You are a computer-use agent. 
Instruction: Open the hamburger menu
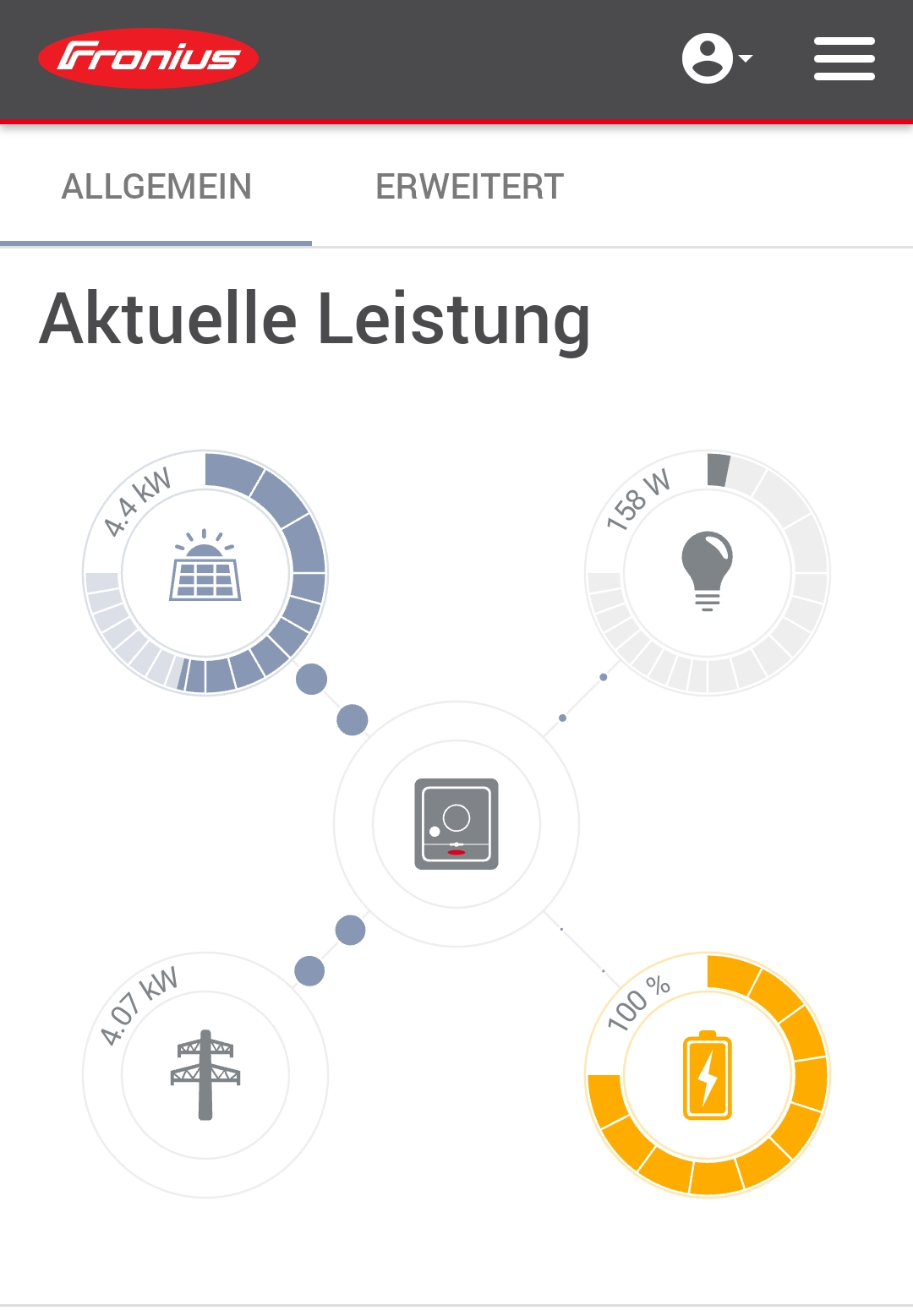844,58
